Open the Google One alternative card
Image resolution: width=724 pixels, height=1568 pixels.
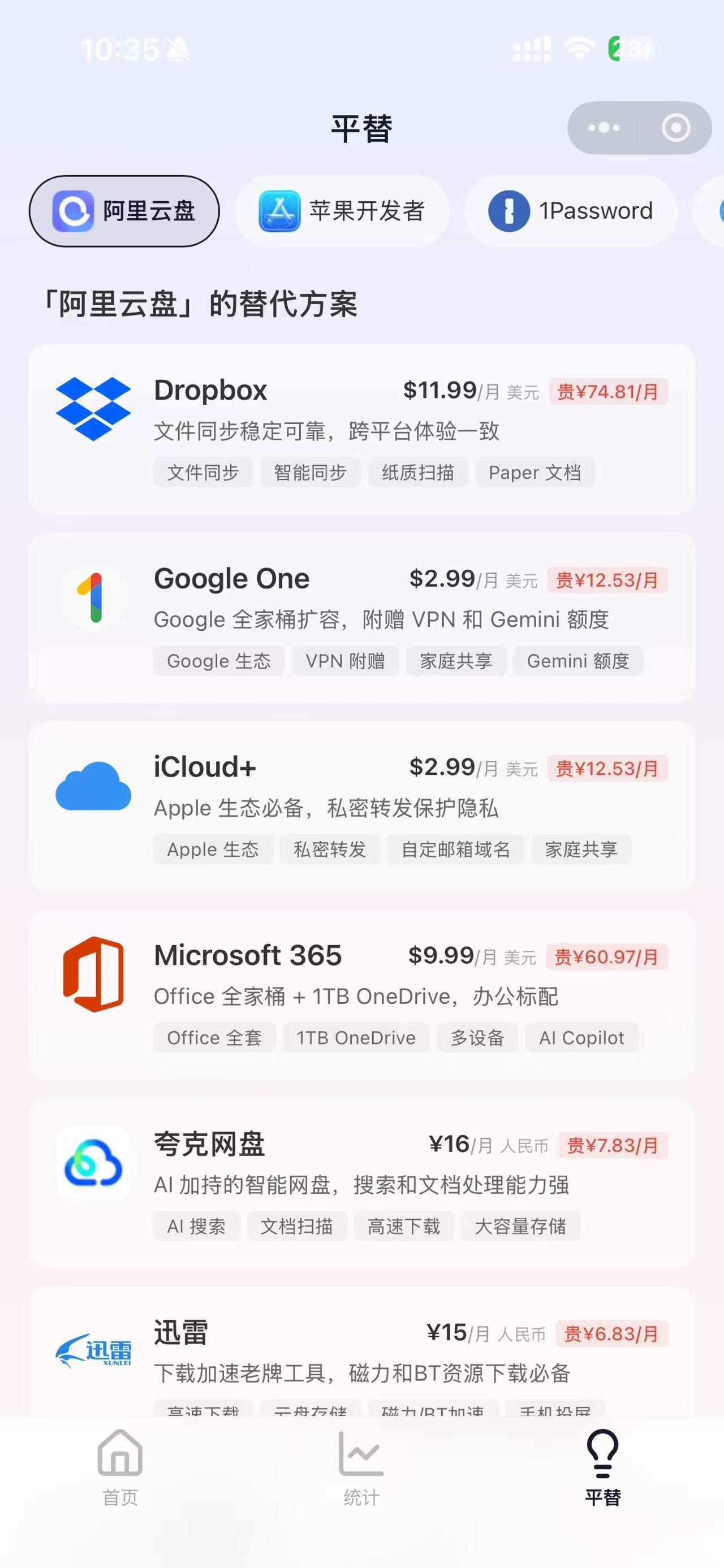[x=361, y=618]
